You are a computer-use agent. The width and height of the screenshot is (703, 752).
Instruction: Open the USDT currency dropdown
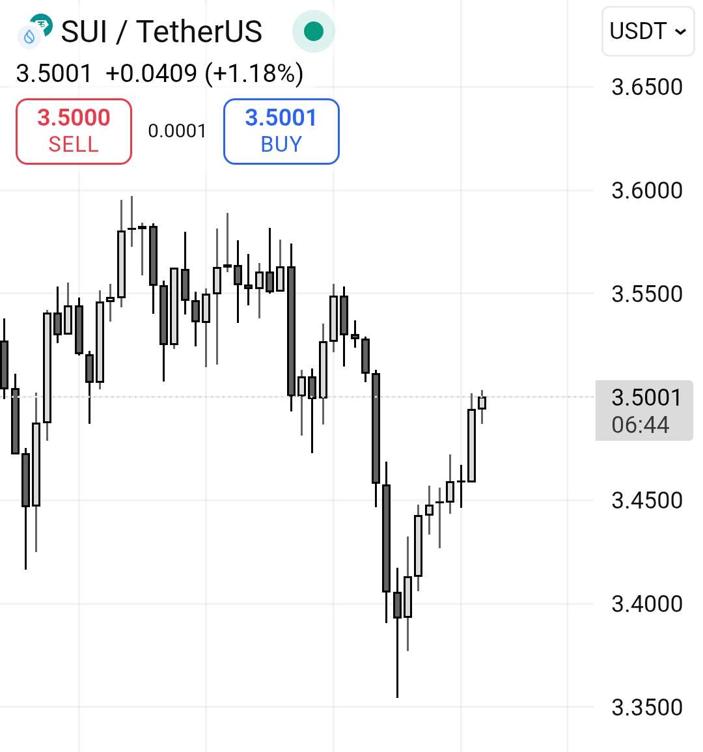(647, 31)
